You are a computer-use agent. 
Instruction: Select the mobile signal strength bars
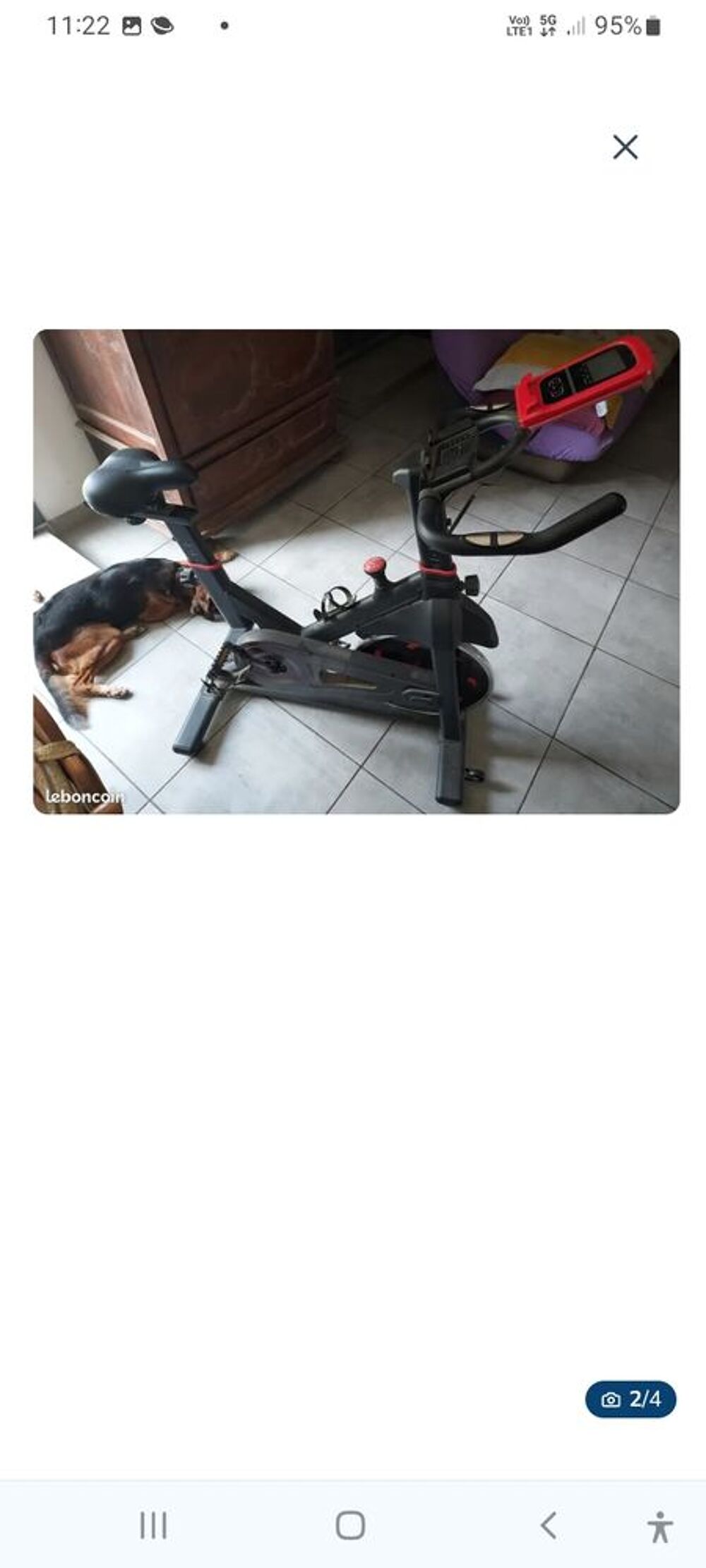pos(576,28)
